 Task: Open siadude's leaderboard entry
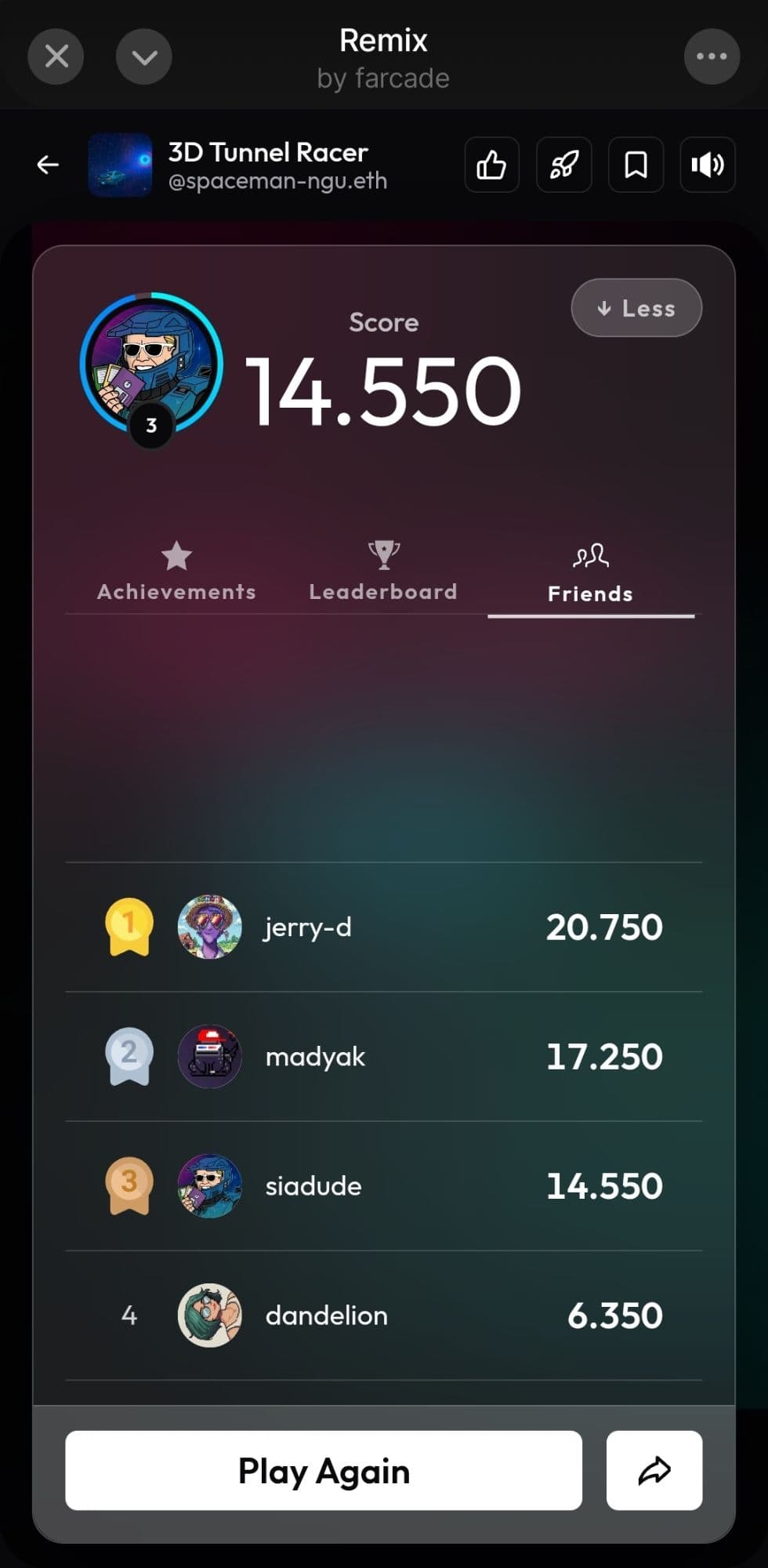(384, 1186)
